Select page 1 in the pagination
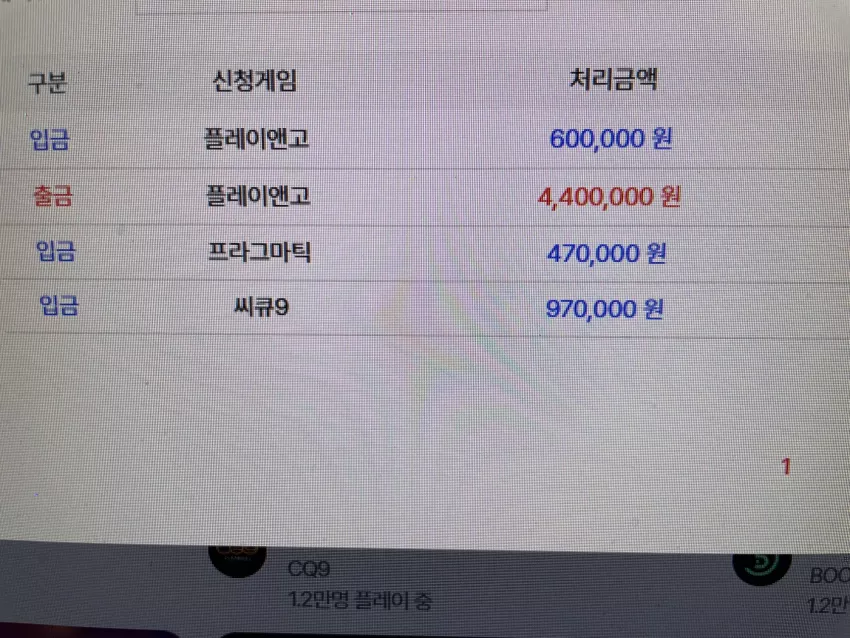This screenshot has width=850, height=638. coord(786,467)
